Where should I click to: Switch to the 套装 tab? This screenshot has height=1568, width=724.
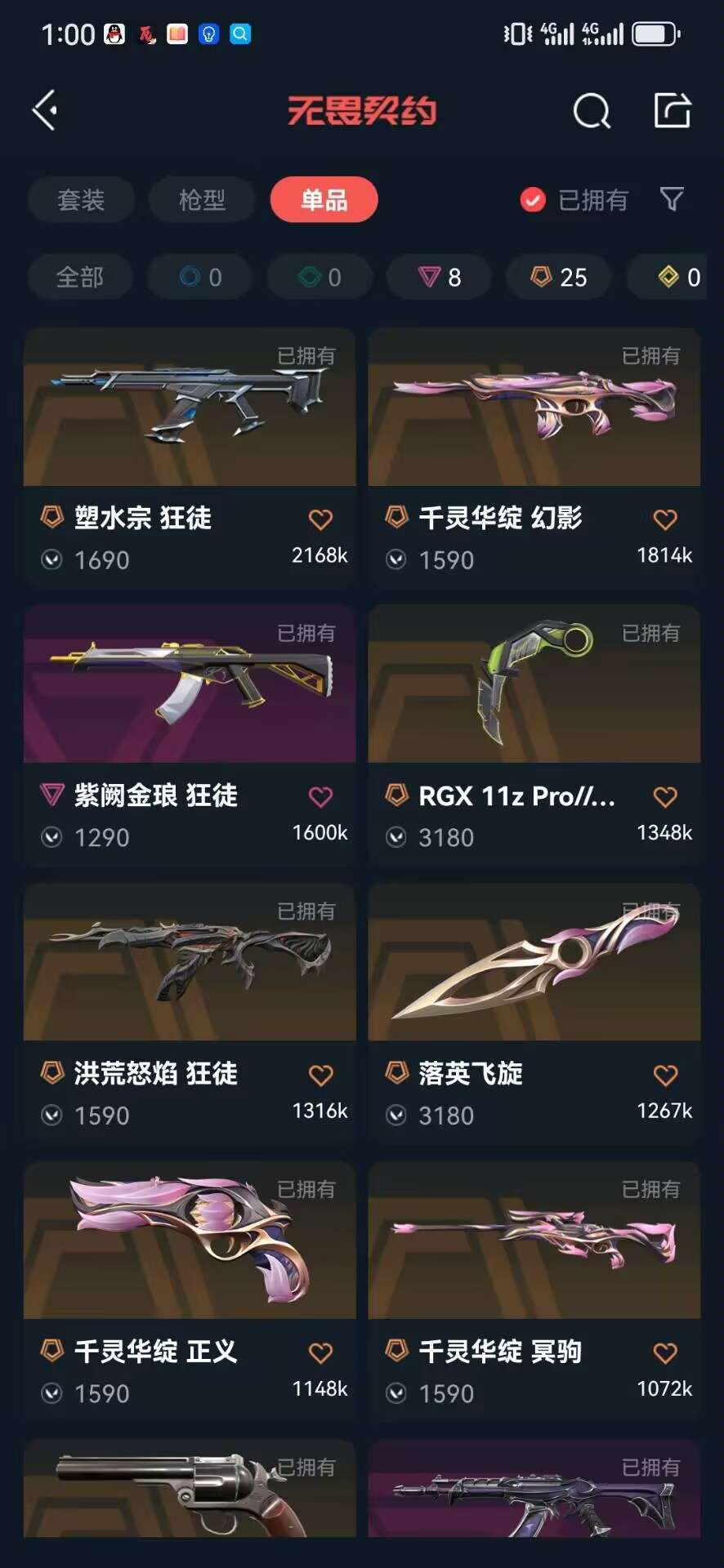[80, 200]
